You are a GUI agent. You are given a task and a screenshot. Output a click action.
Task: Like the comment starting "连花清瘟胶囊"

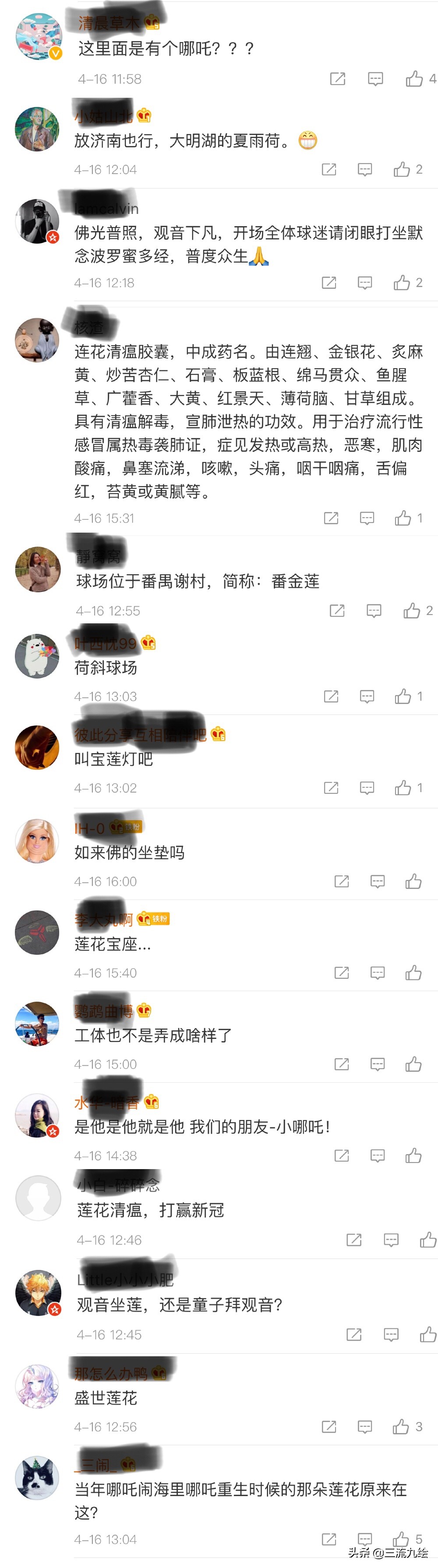(x=403, y=518)
